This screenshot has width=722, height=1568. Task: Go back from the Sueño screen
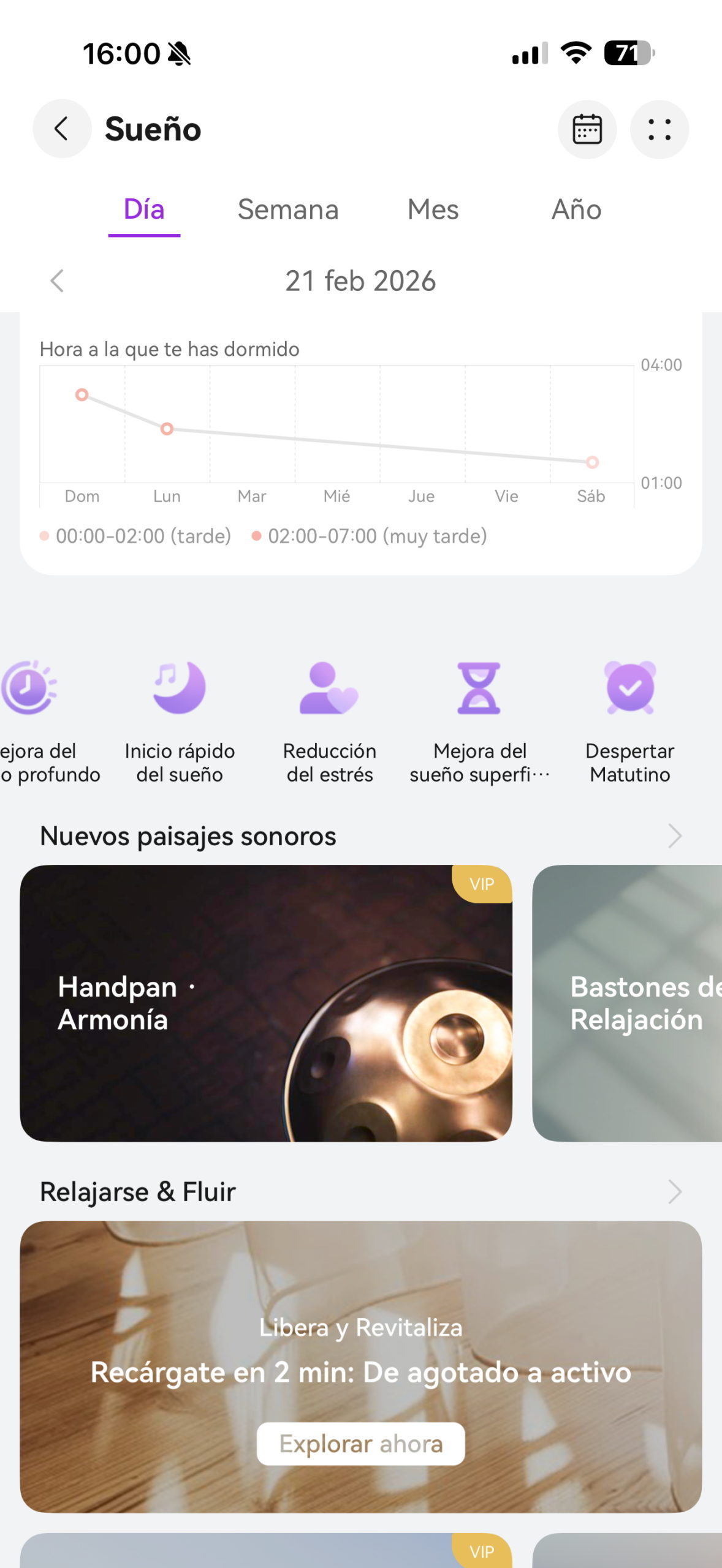tap(62, 129)
